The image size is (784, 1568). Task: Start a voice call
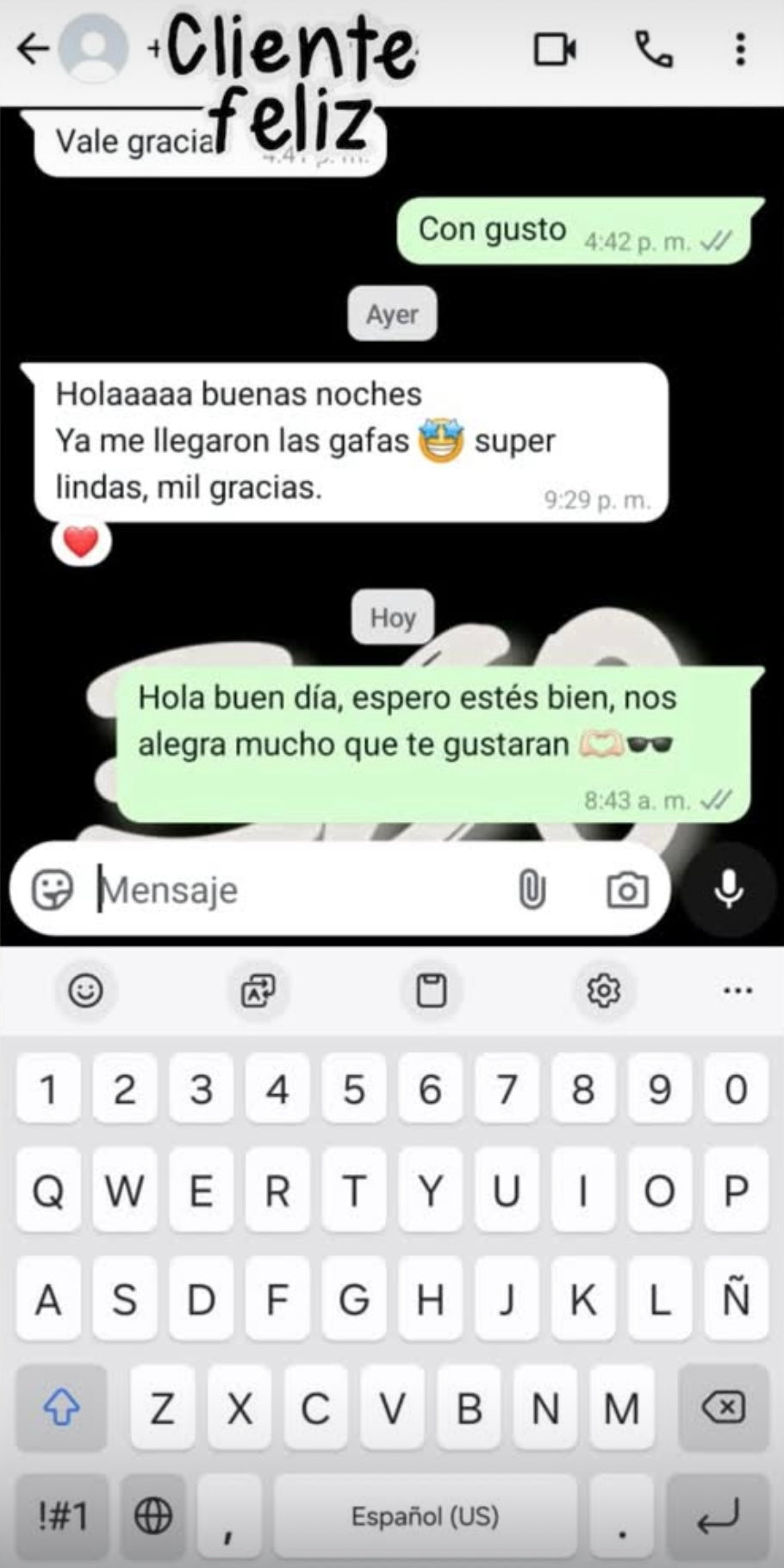[653, 49]
